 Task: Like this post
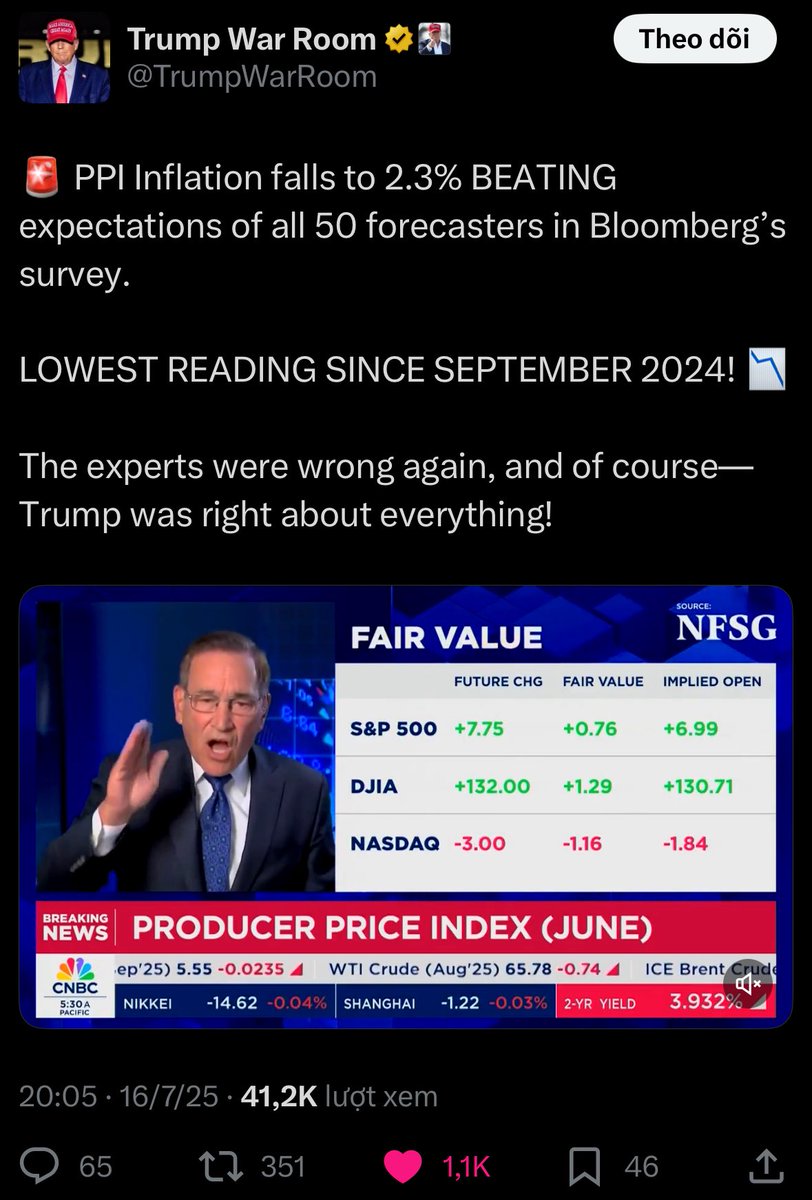tap(405, 1165)
